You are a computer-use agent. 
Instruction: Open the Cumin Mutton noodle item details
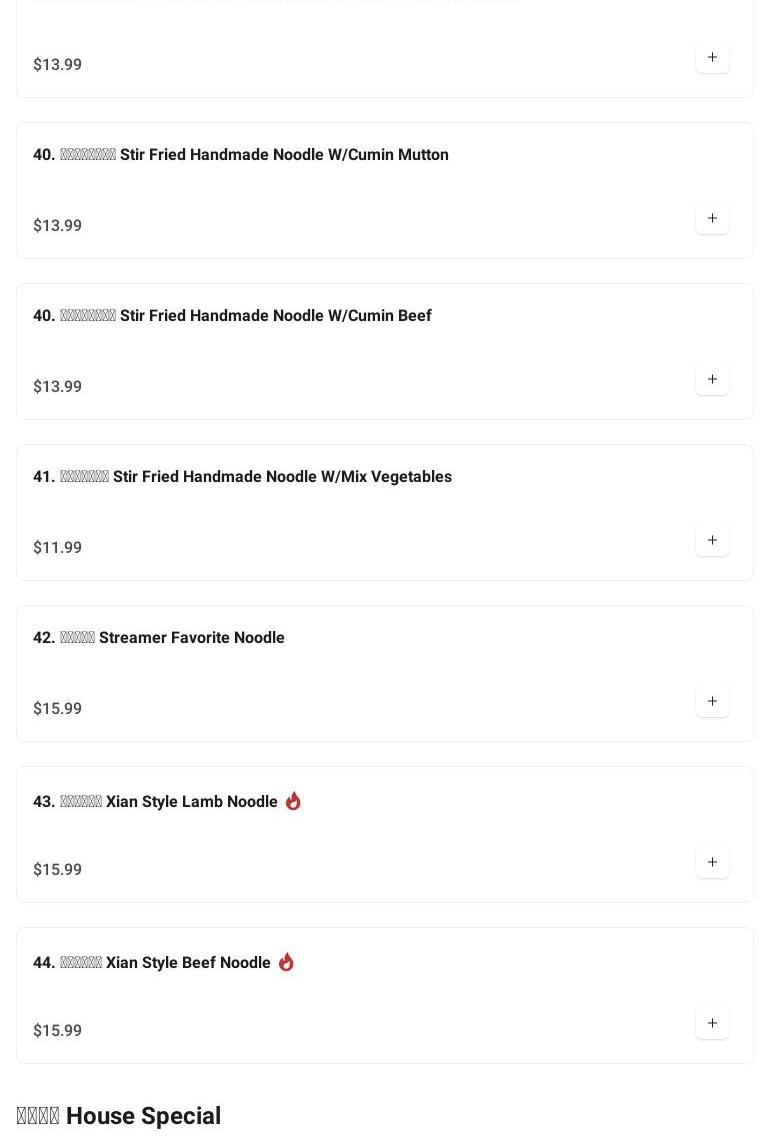283,155
